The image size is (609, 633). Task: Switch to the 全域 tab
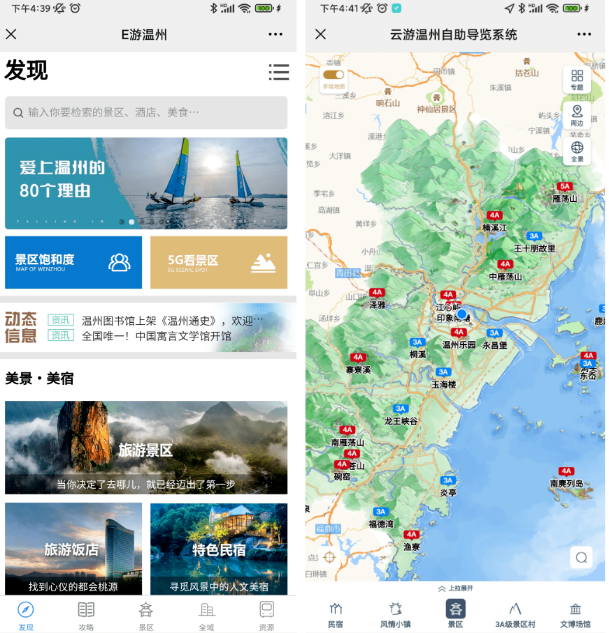206,614
